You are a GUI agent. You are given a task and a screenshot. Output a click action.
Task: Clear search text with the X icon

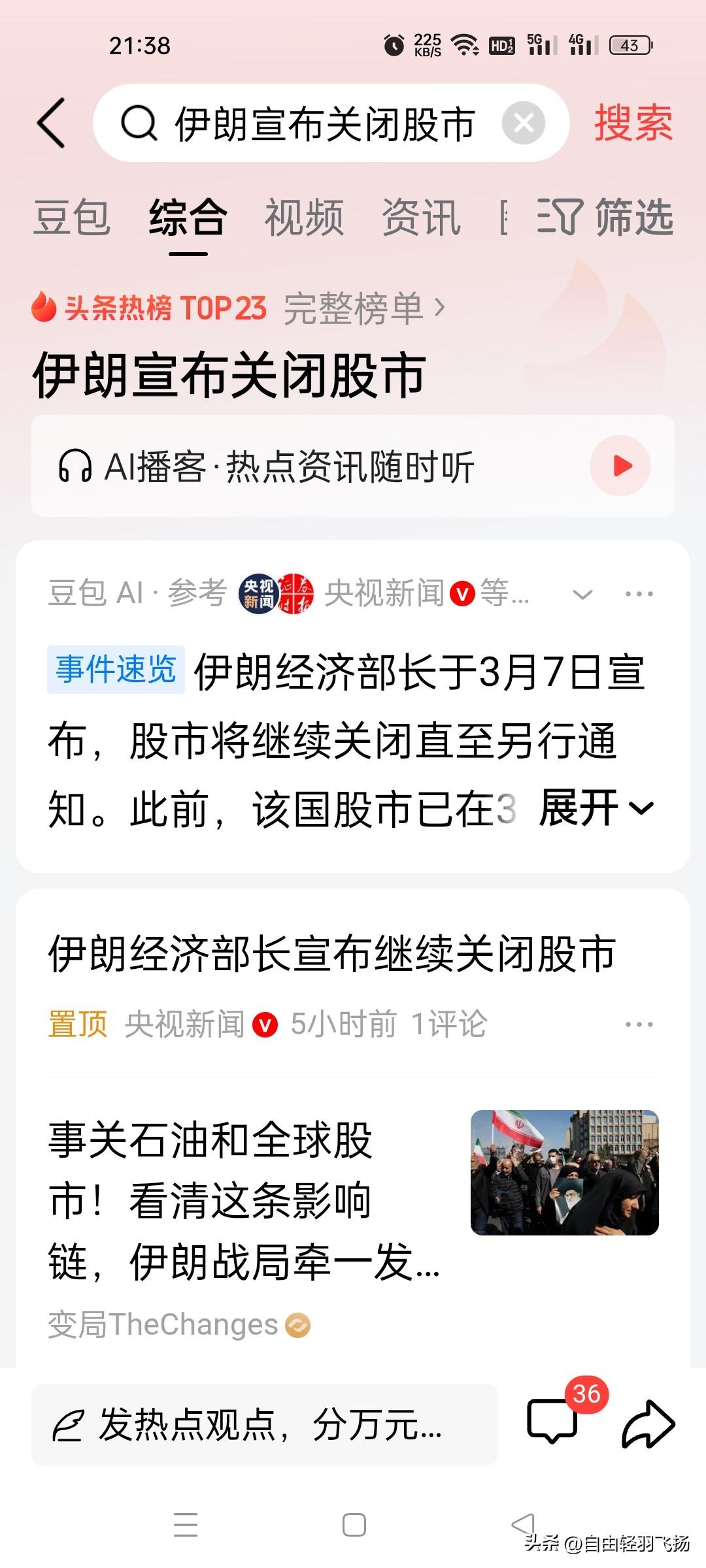[523, 122]
